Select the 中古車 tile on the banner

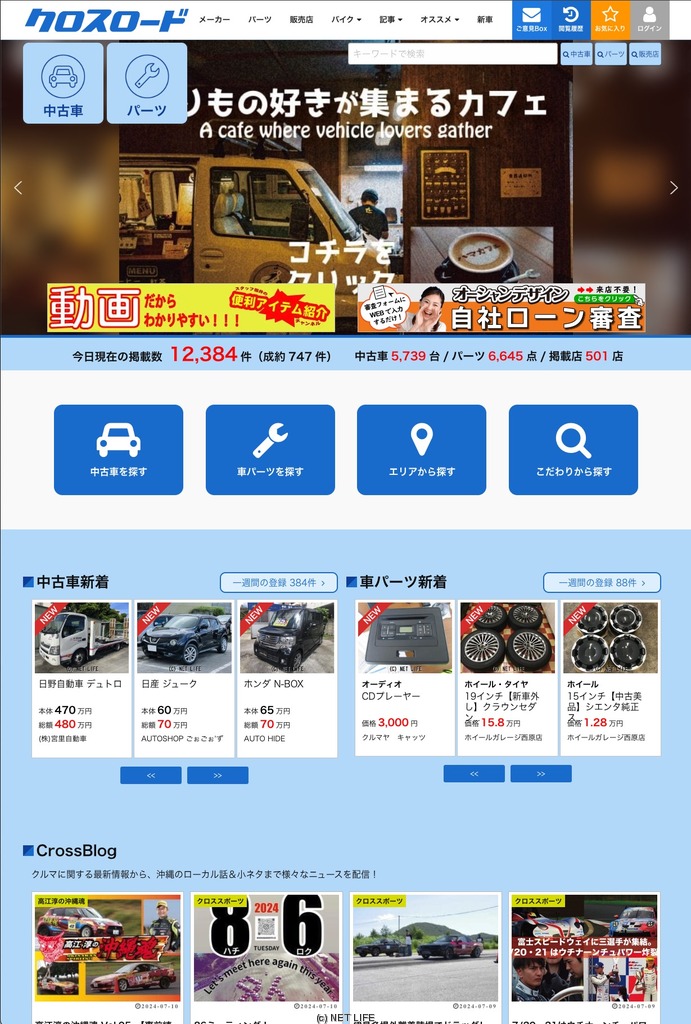63,83
